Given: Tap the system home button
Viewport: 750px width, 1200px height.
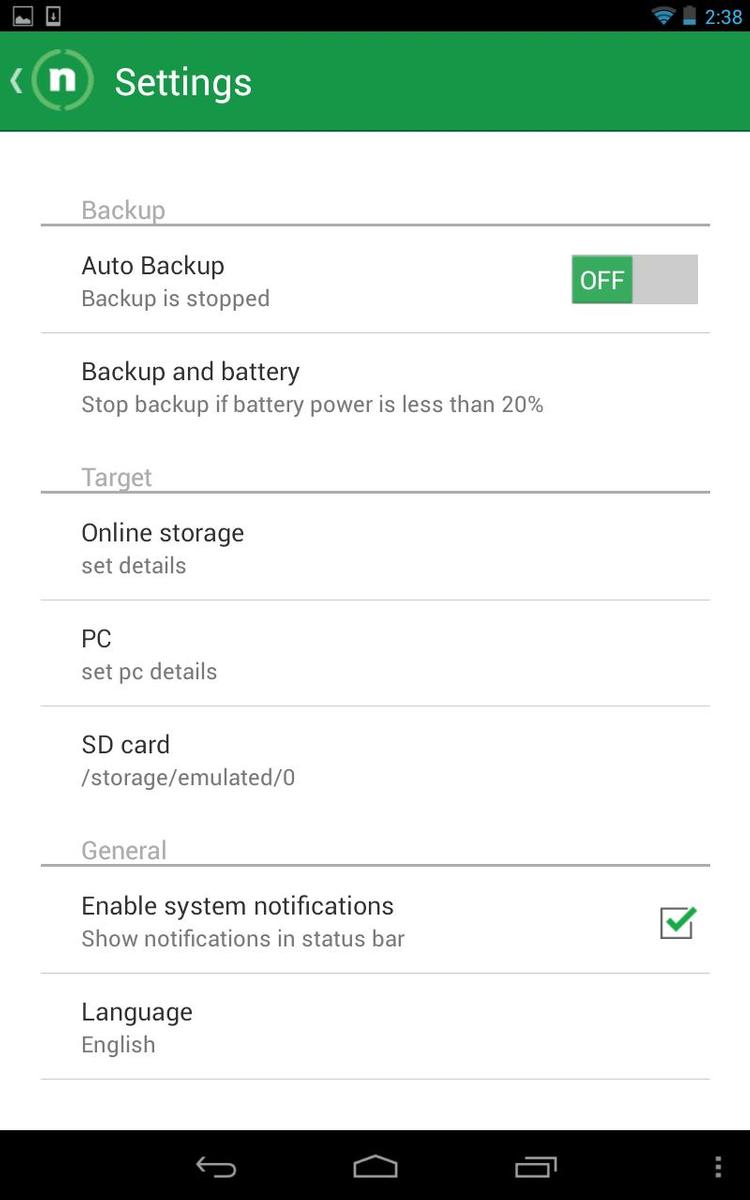Looking at the screenshot, I should tap(375, 1166).
